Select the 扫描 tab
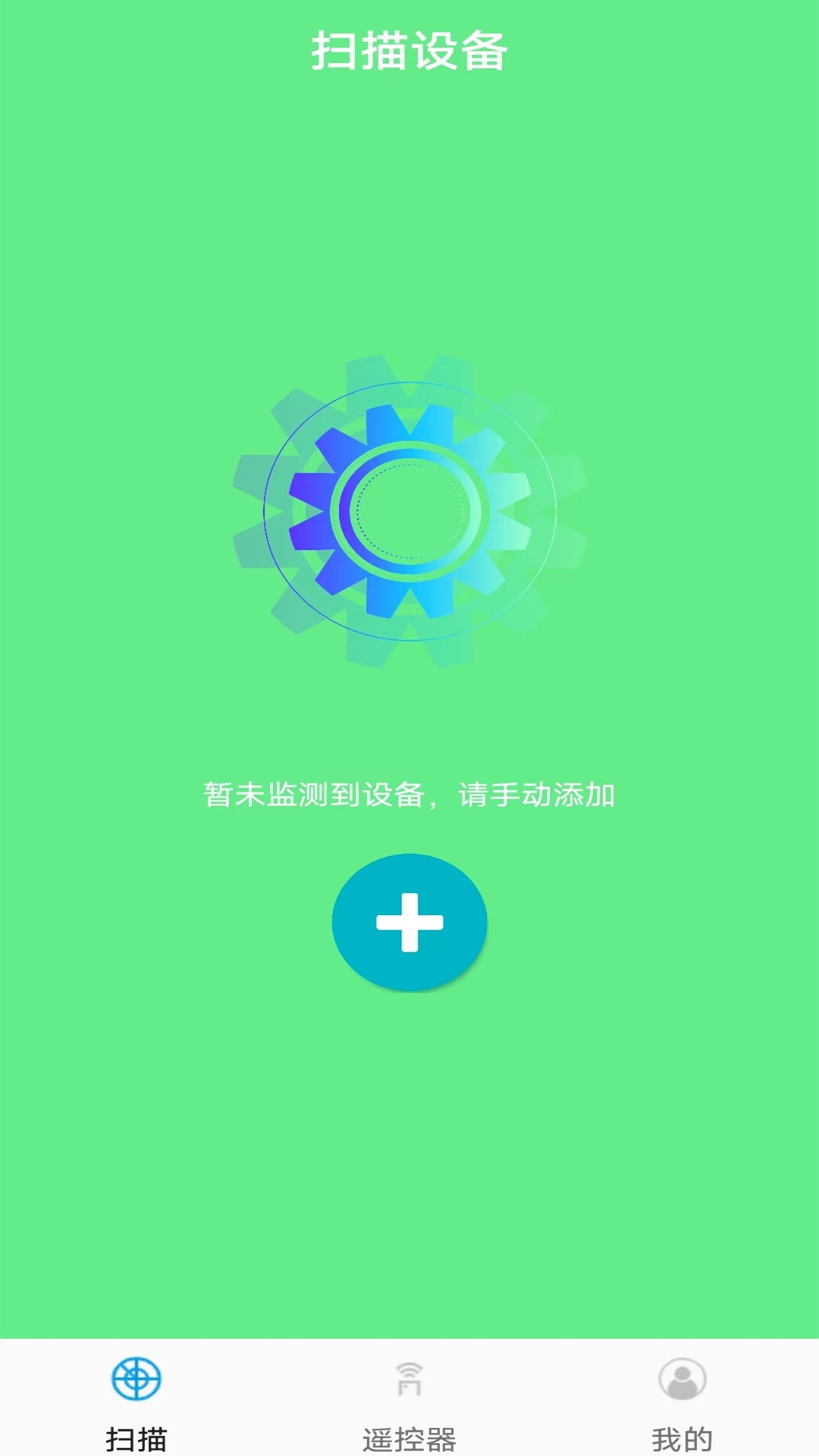 136,1399
